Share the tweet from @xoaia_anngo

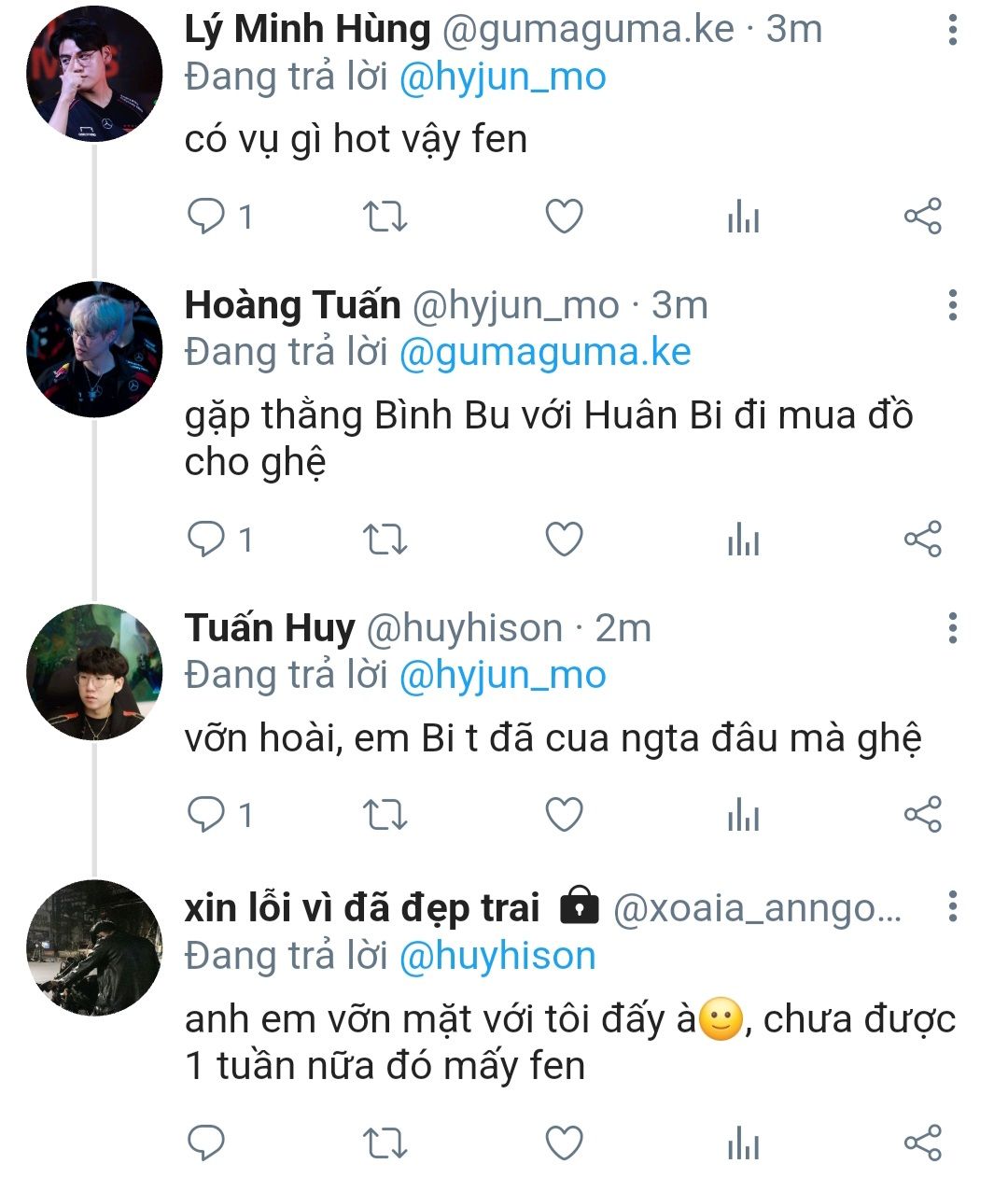coord(922,1143)
